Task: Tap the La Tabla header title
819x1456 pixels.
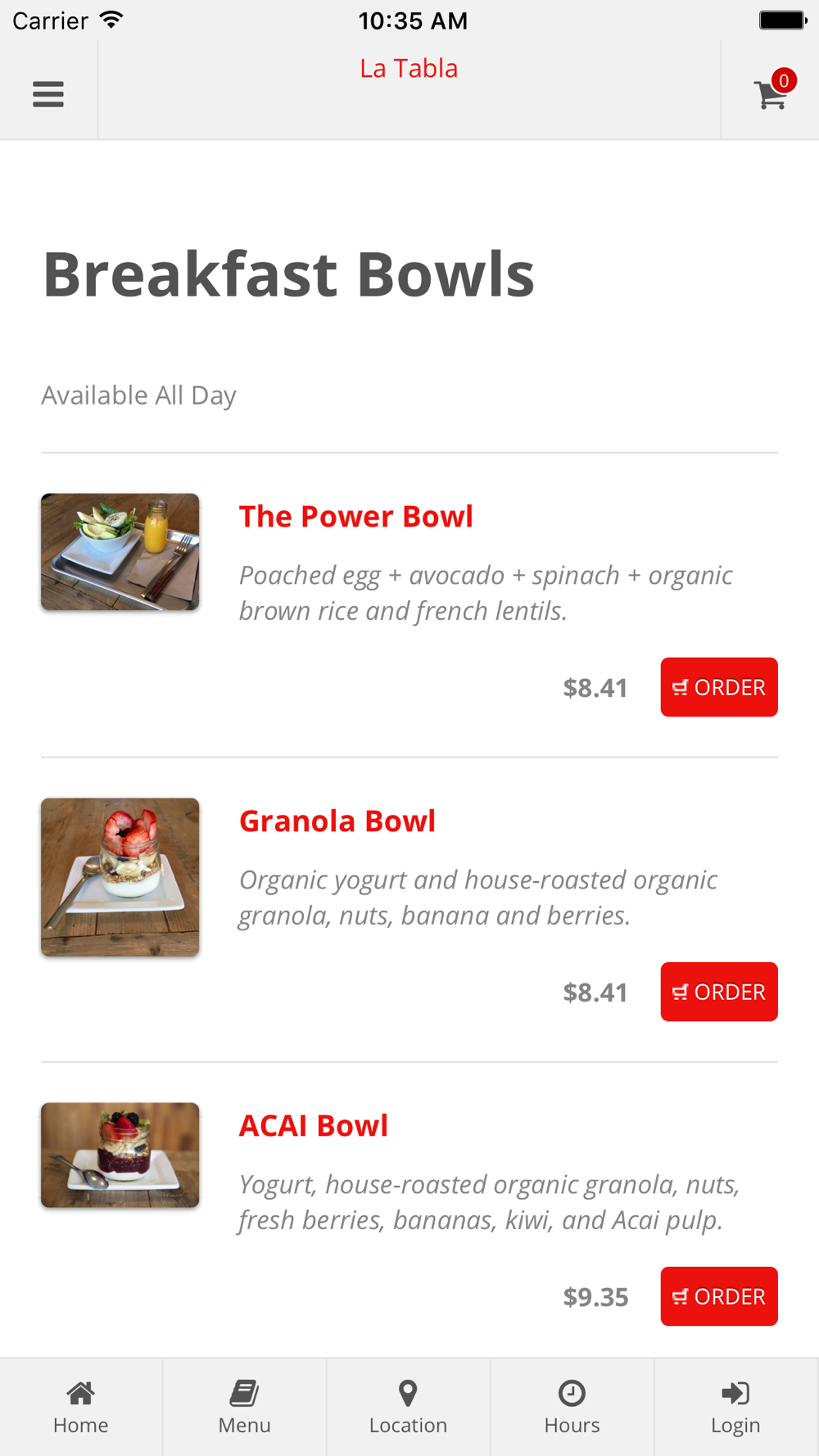Action: coord(409,68)
